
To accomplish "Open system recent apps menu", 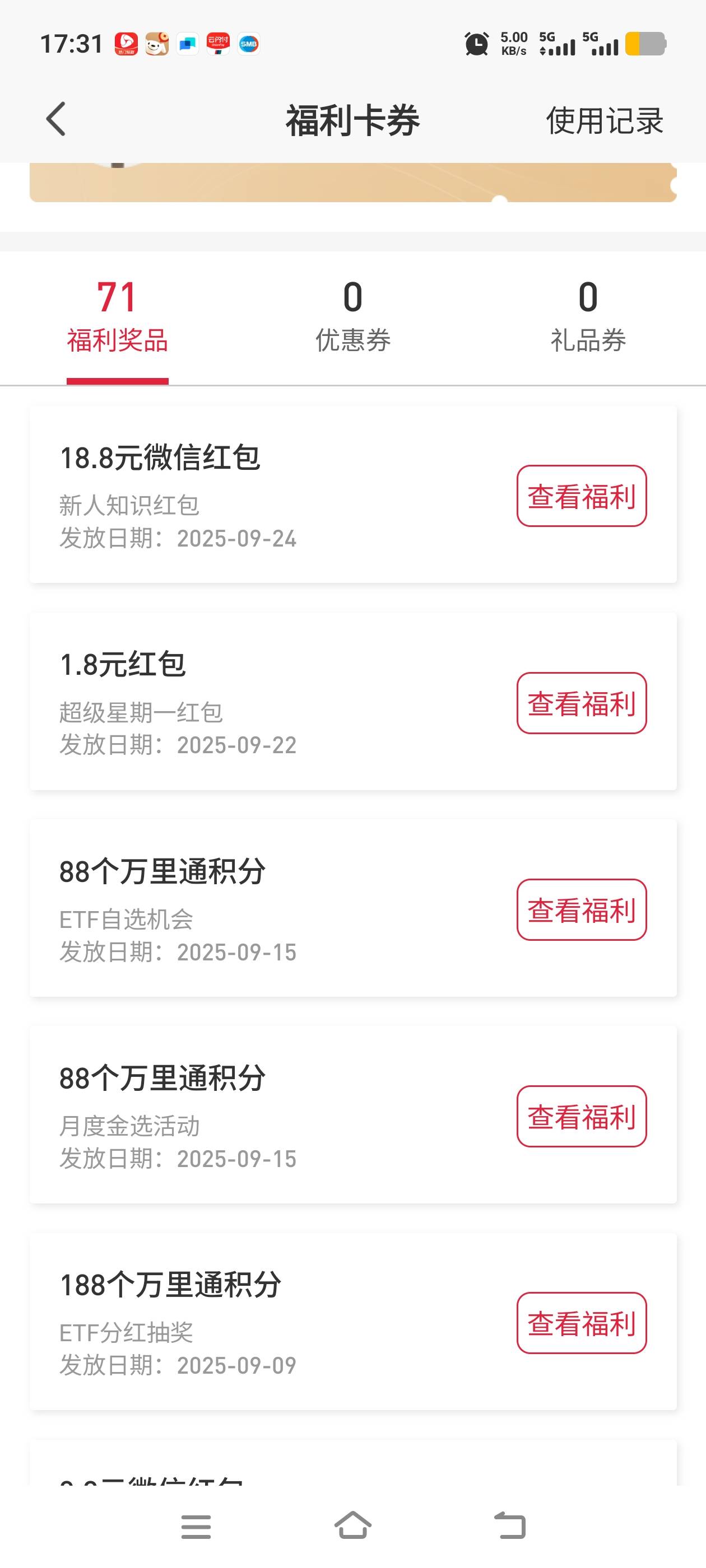I will coord(196,1527).
